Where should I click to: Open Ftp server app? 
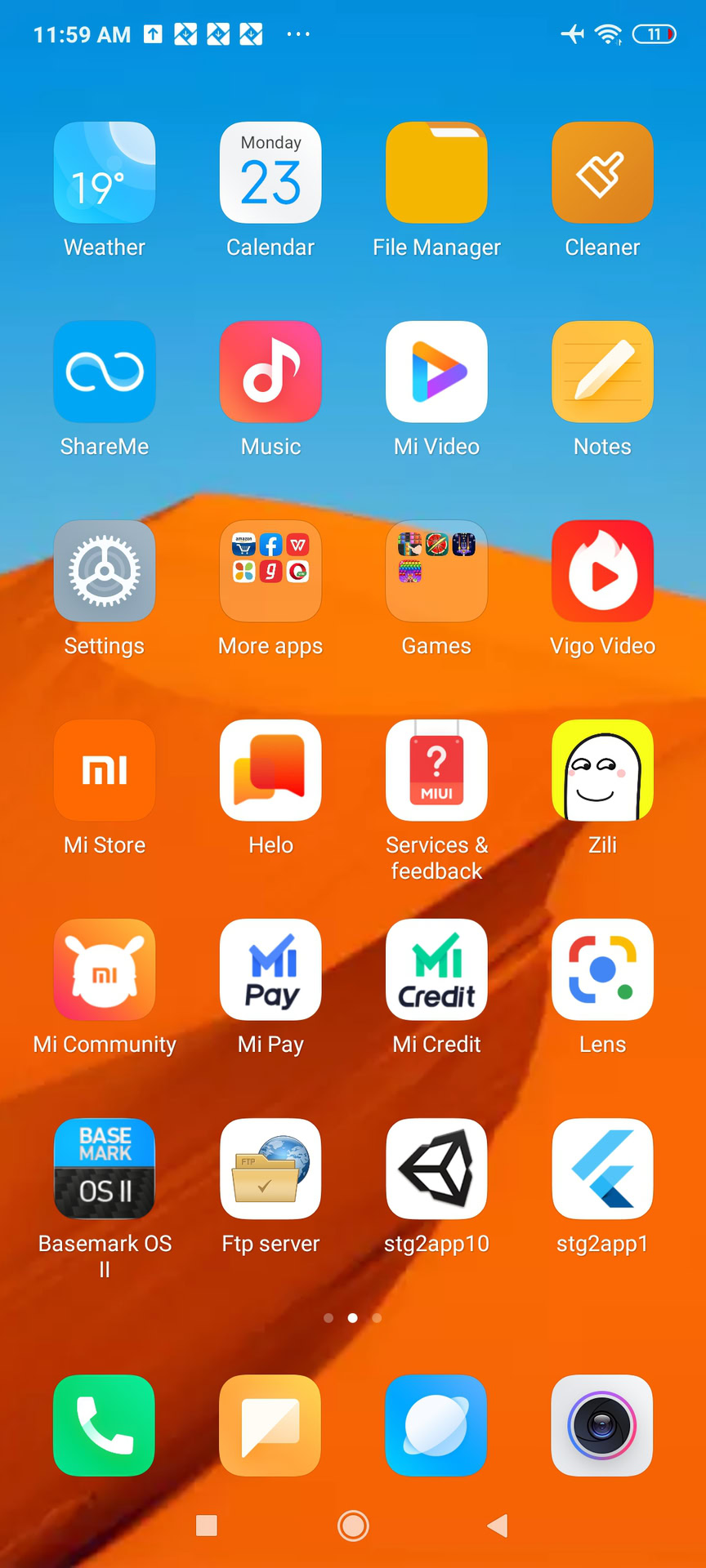click(x=270, y=1169)
